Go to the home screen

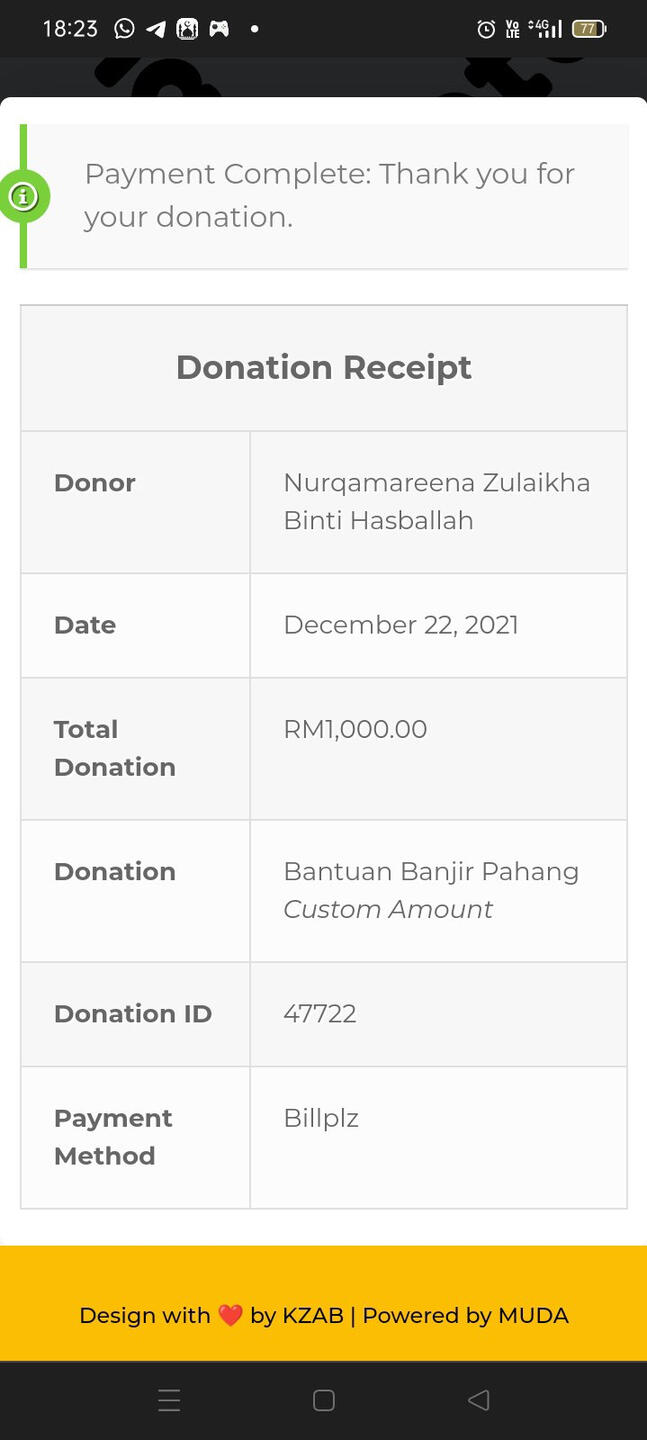click(324, 1400)
